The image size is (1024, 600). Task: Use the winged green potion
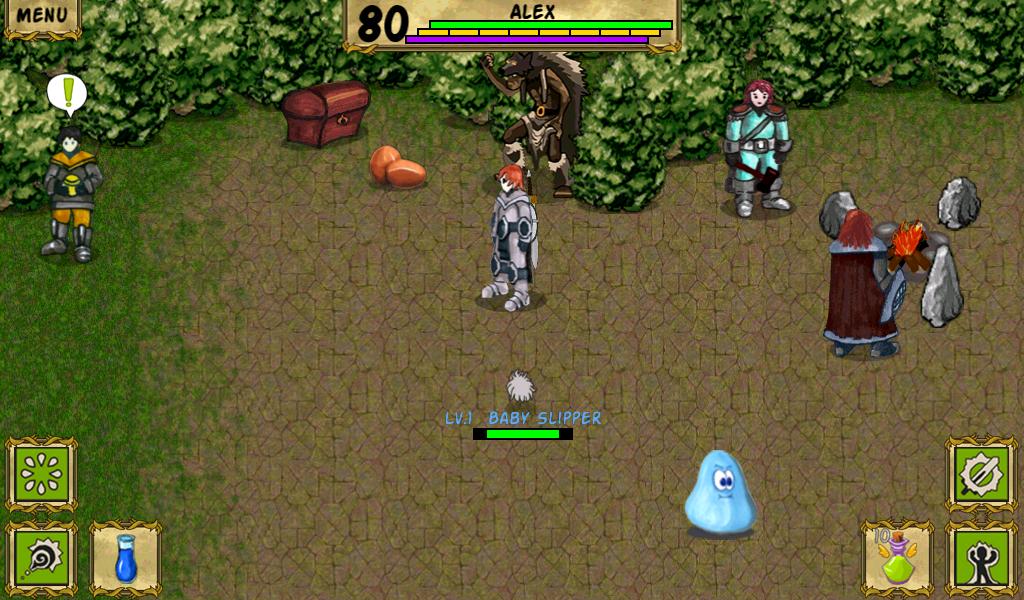[x=897, y=557]
